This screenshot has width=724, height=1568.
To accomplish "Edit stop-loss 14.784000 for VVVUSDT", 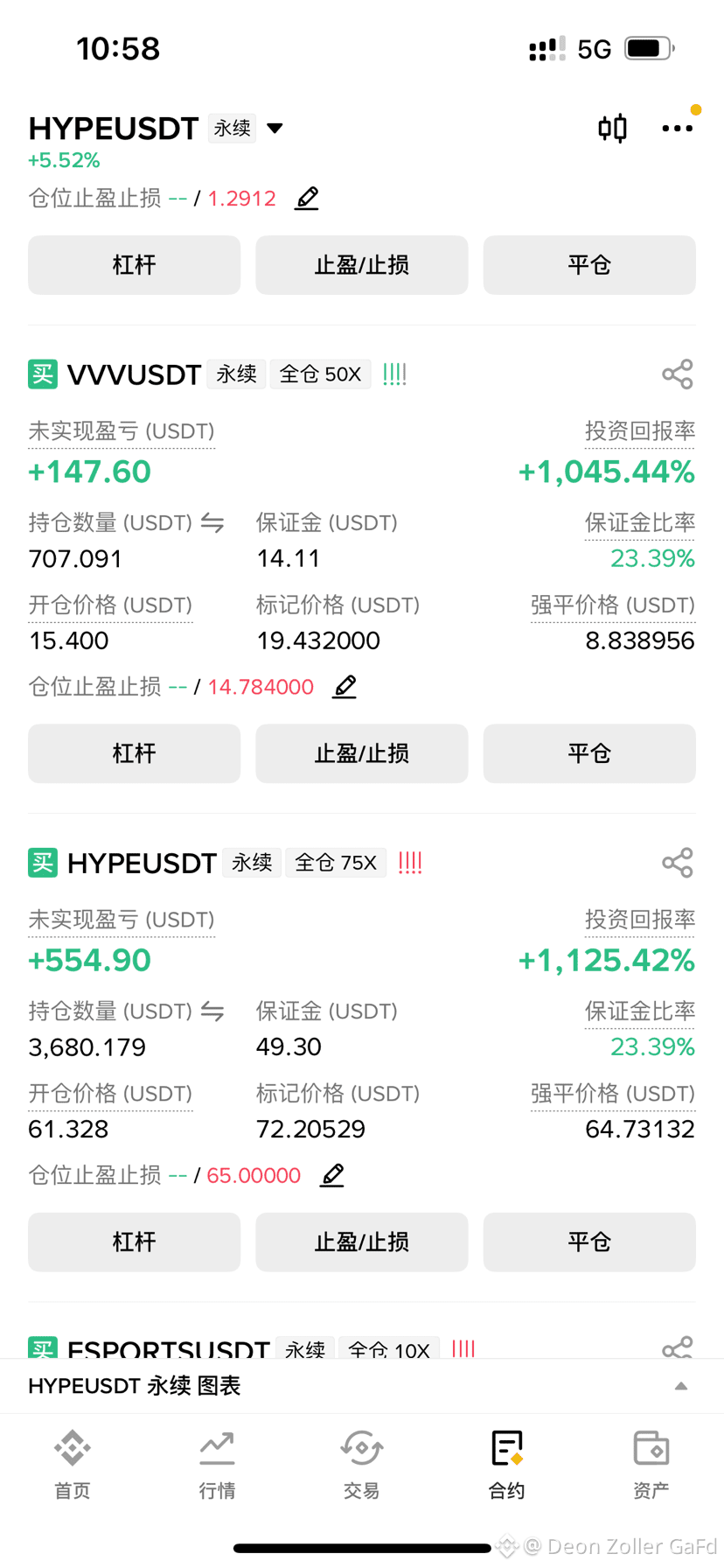I will pos(345,687).
